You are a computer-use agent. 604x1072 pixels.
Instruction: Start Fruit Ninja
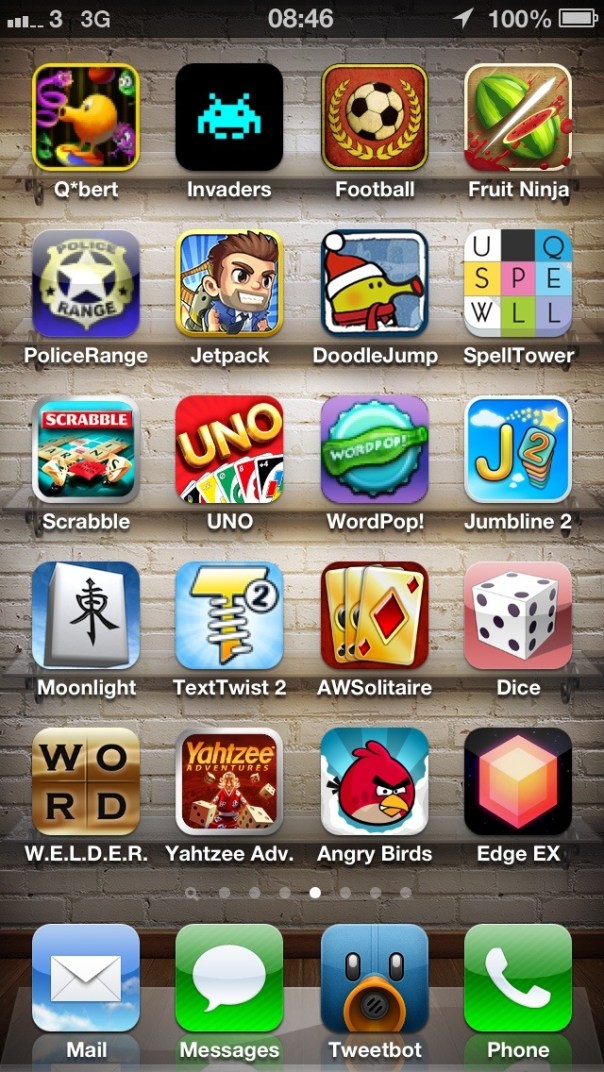click(x=518, y=118)
